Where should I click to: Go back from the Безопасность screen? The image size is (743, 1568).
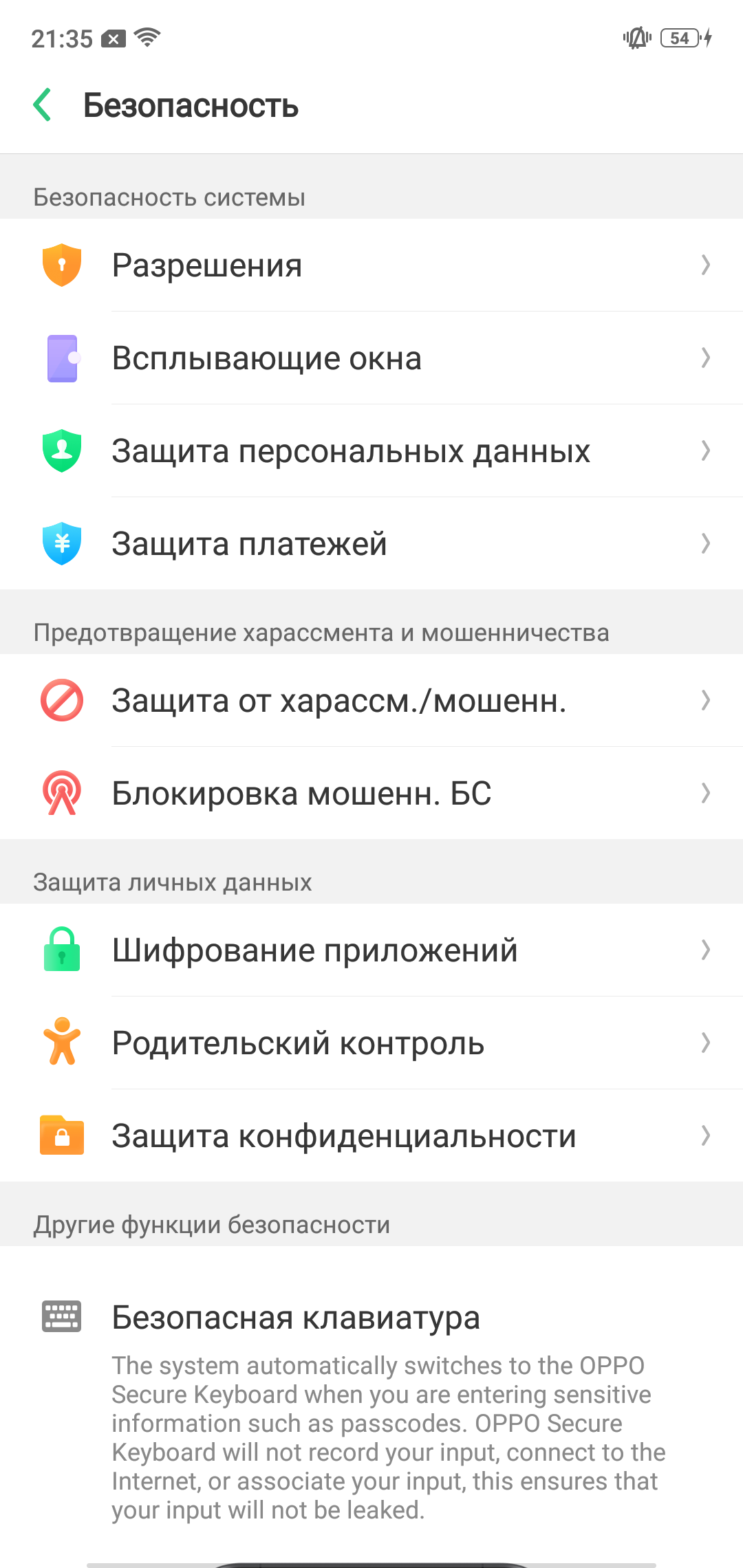tap(43, 105)
